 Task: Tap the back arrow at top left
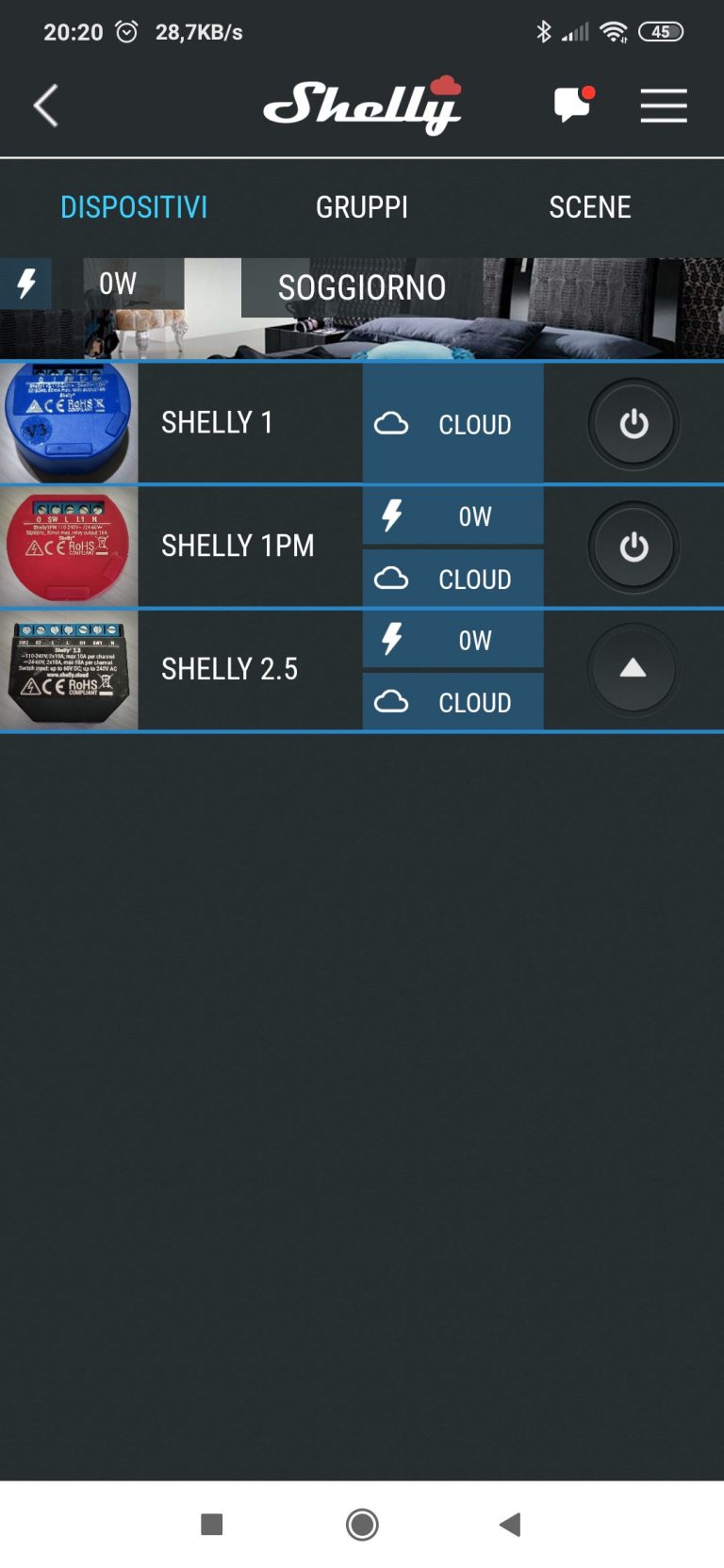coord(45,106)
